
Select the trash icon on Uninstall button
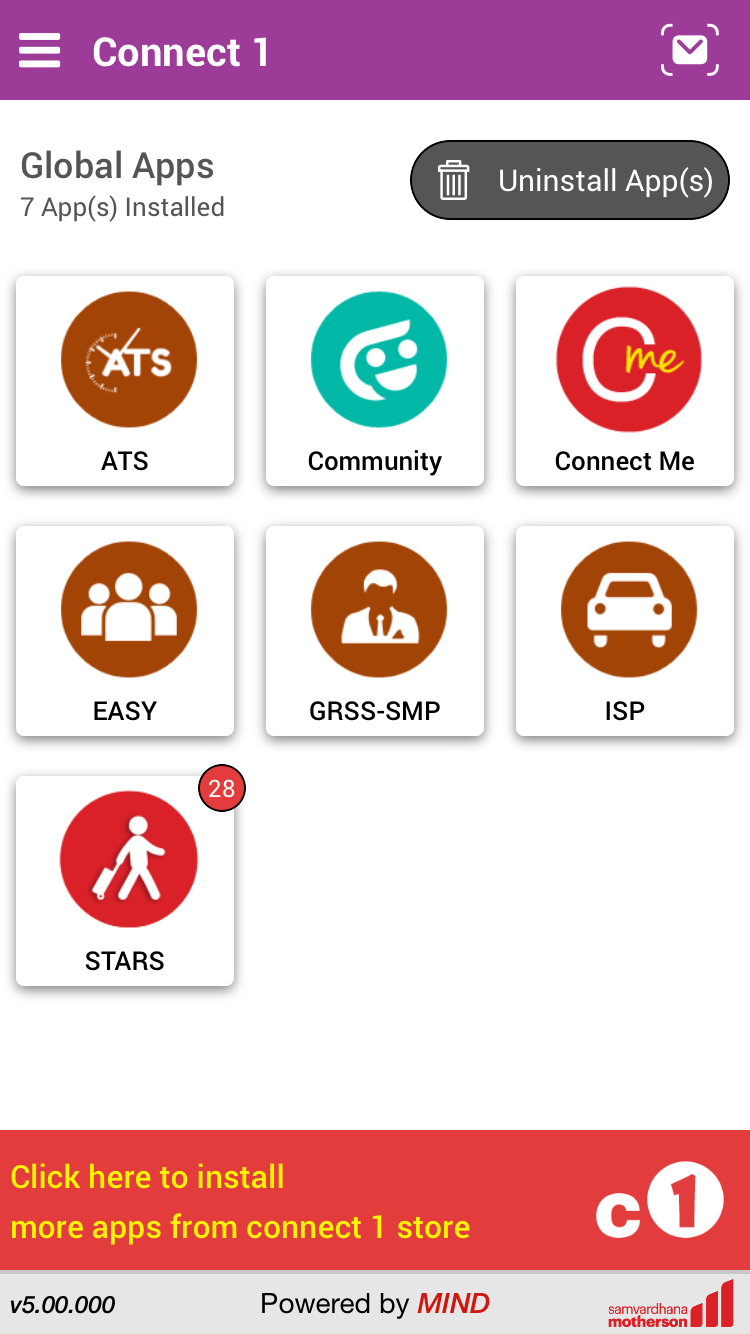(456, 181)
